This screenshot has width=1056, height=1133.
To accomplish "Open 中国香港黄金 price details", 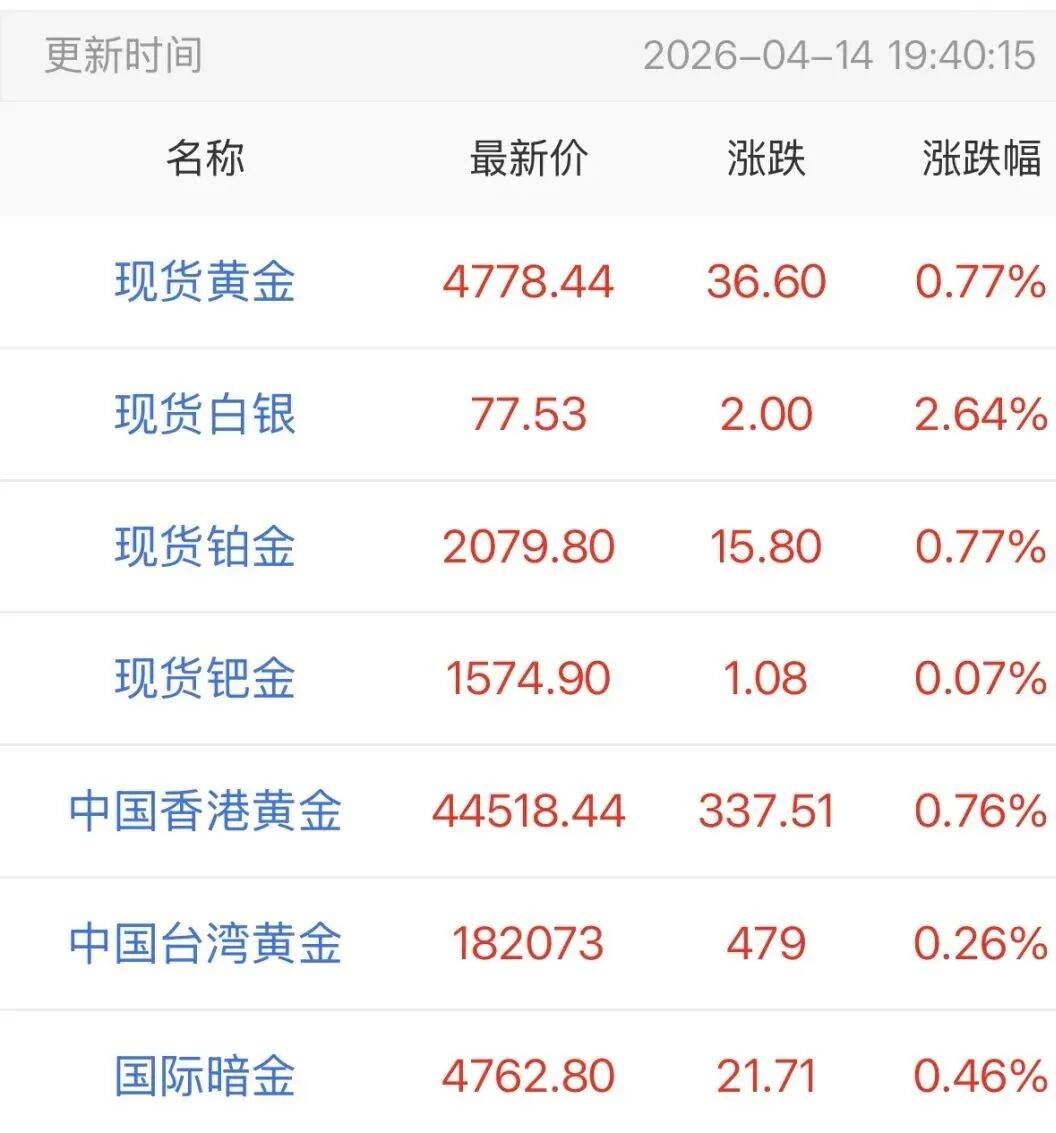I will tap(205, 811).
